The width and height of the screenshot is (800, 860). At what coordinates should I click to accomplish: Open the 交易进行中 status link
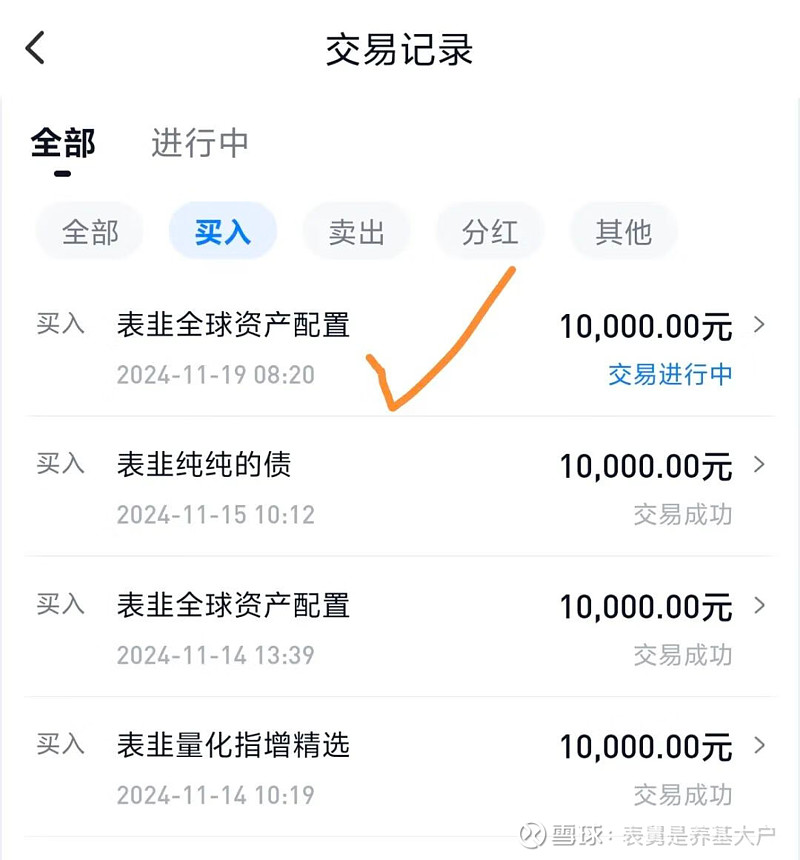coord(670,375)
